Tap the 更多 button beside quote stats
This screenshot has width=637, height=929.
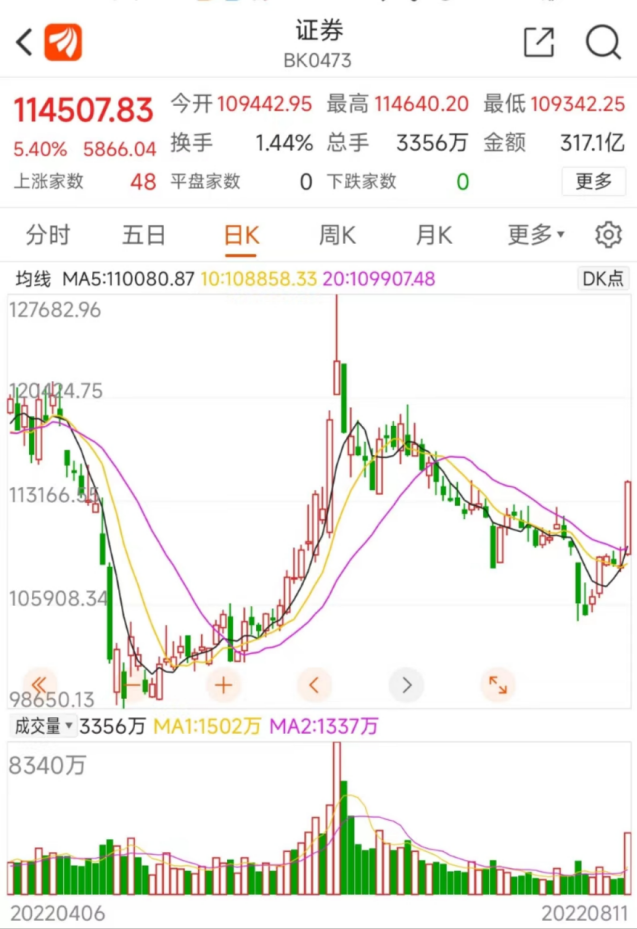point(593,181)
